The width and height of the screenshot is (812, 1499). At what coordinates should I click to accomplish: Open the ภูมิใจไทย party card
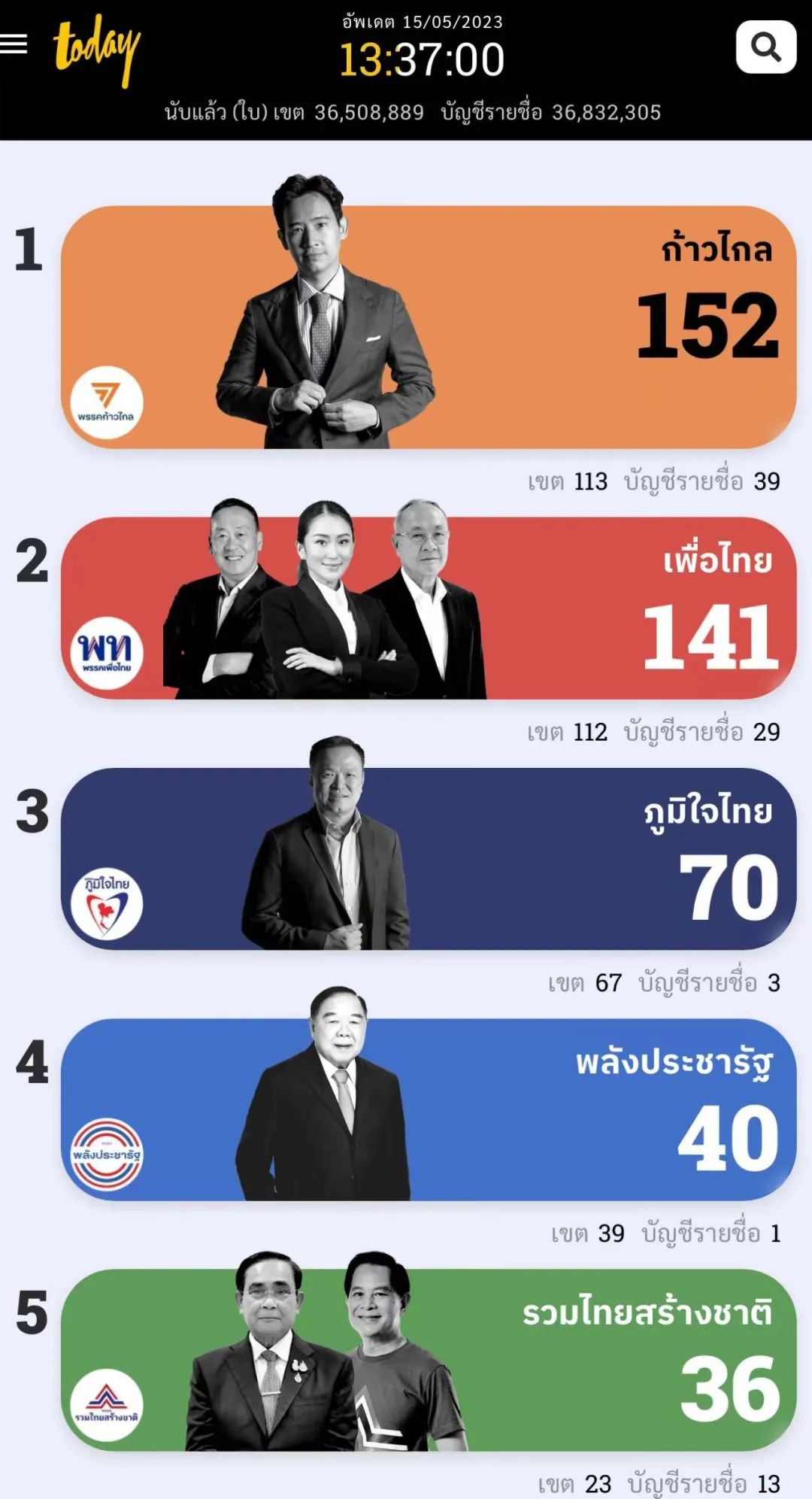(429, 858)
